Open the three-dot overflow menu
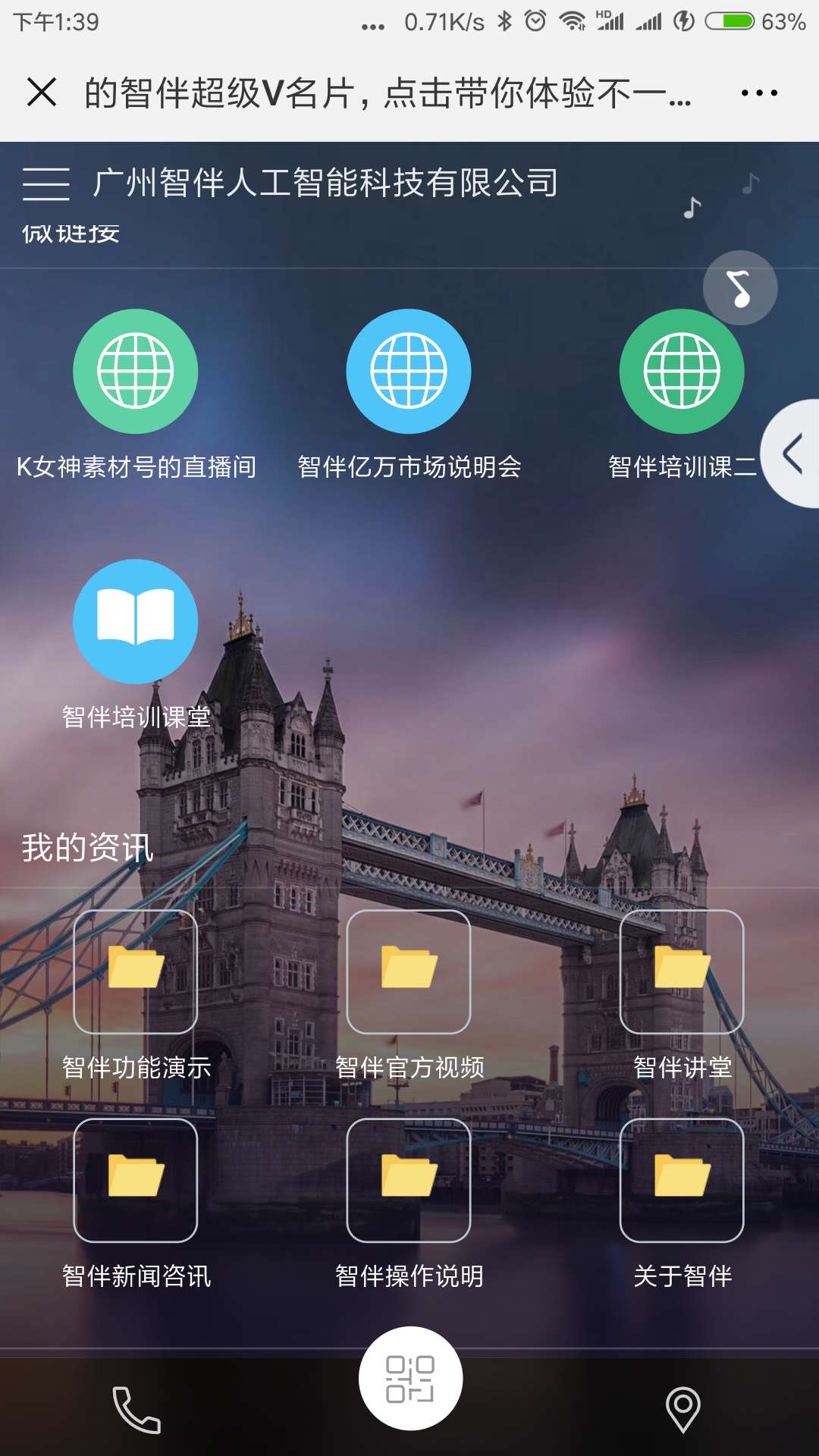The width and height of the screenshot is (819, 1456). coord(758,93)
